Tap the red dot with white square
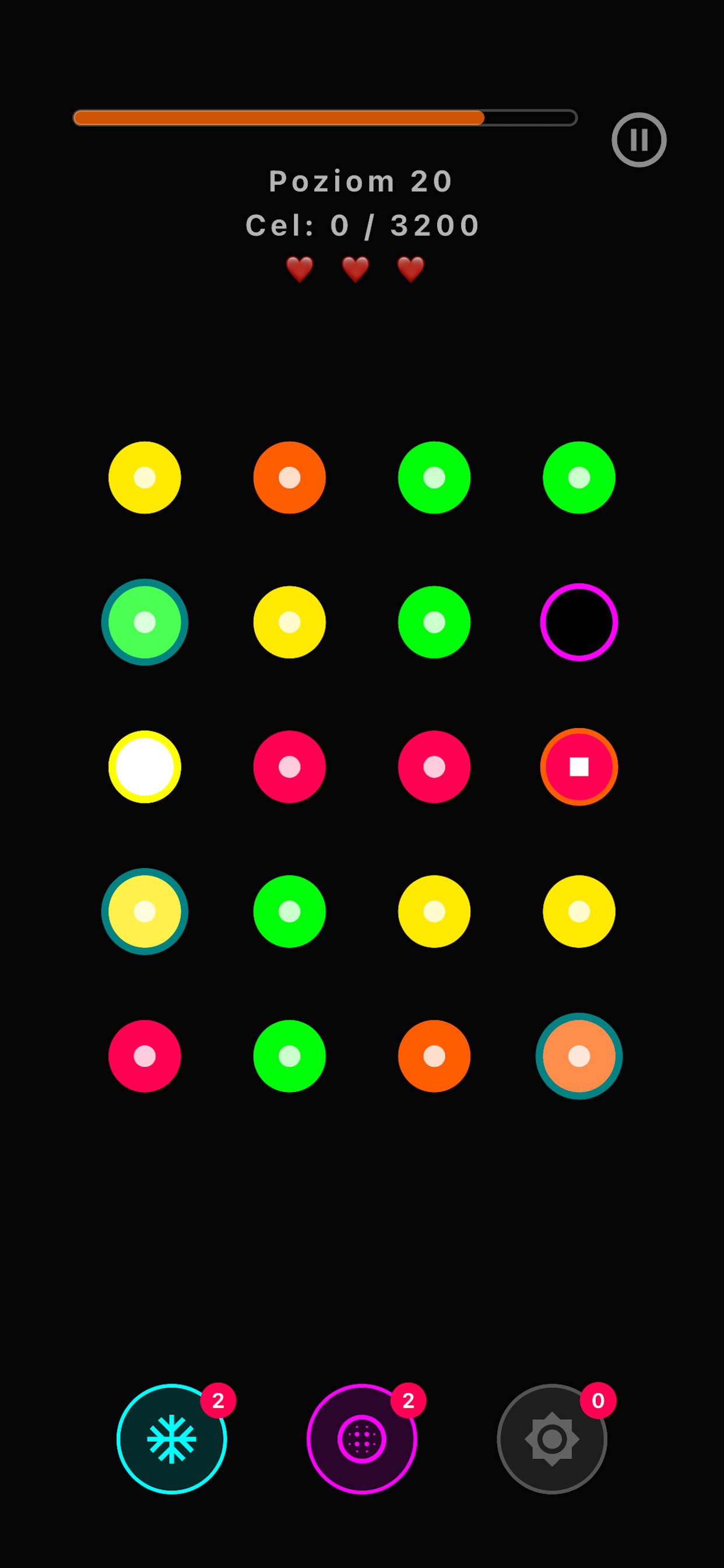Viewport: 724px width, 1568px height. (579, 767)
